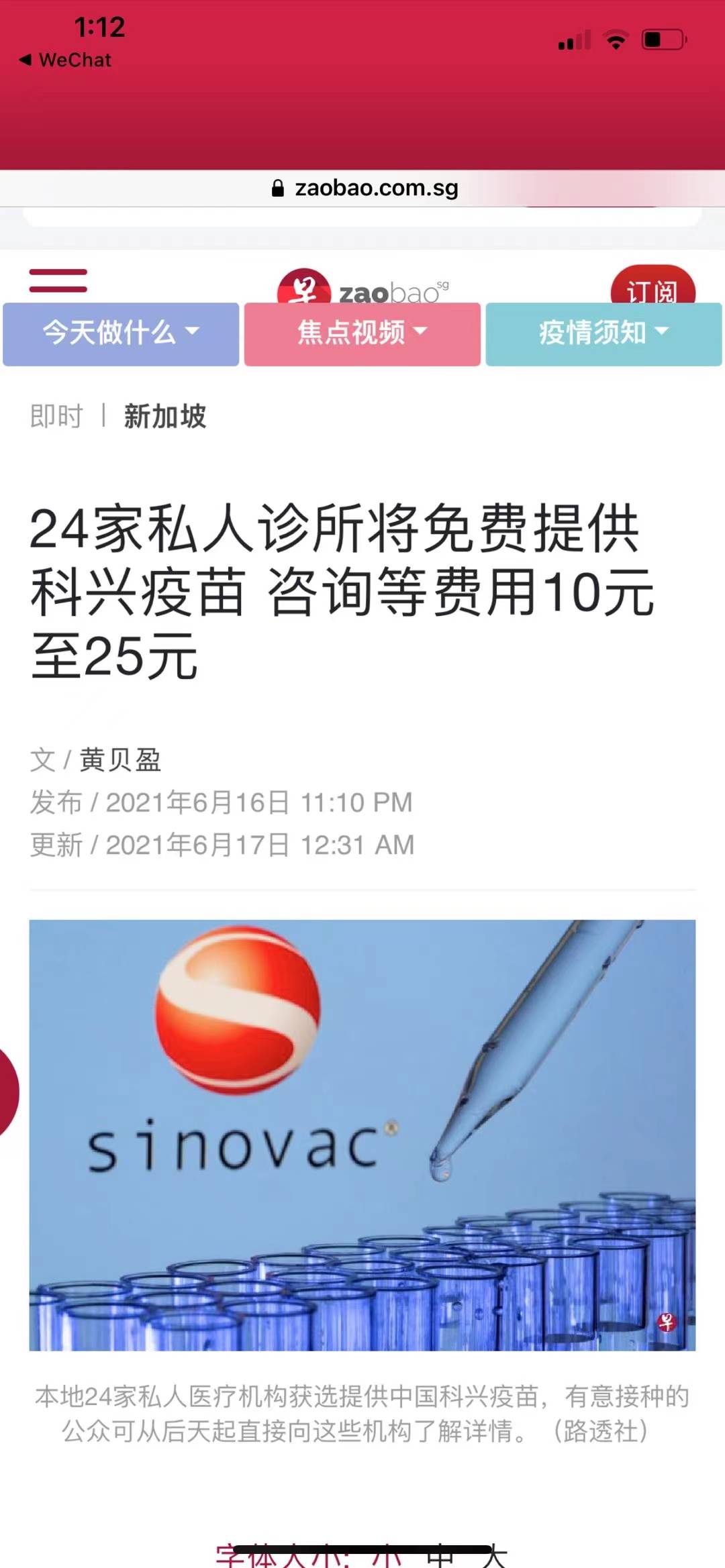Open the 即时 breadcrumb link

pyautogui.click(x=56, y=416)
